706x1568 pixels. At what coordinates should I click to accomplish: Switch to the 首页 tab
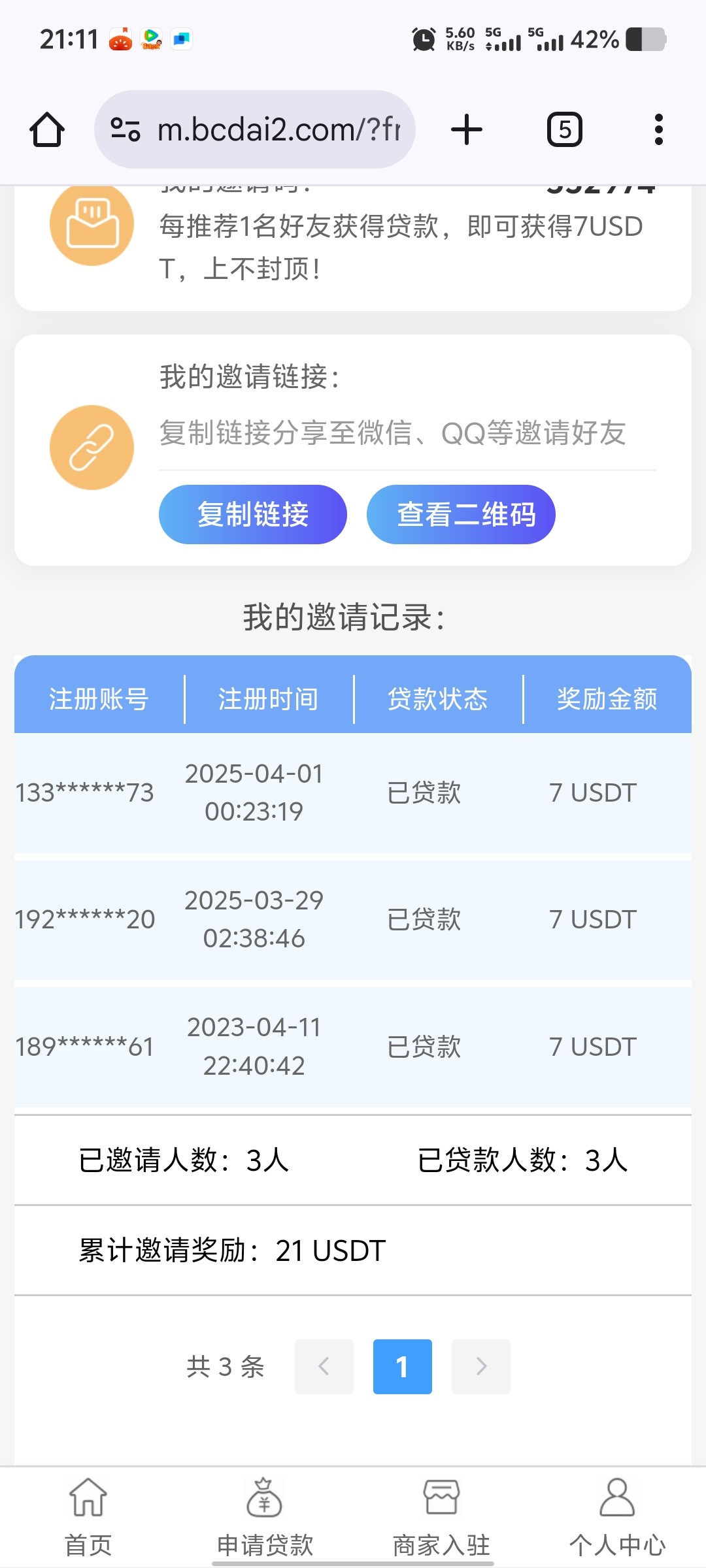[x=88, y=1517]
